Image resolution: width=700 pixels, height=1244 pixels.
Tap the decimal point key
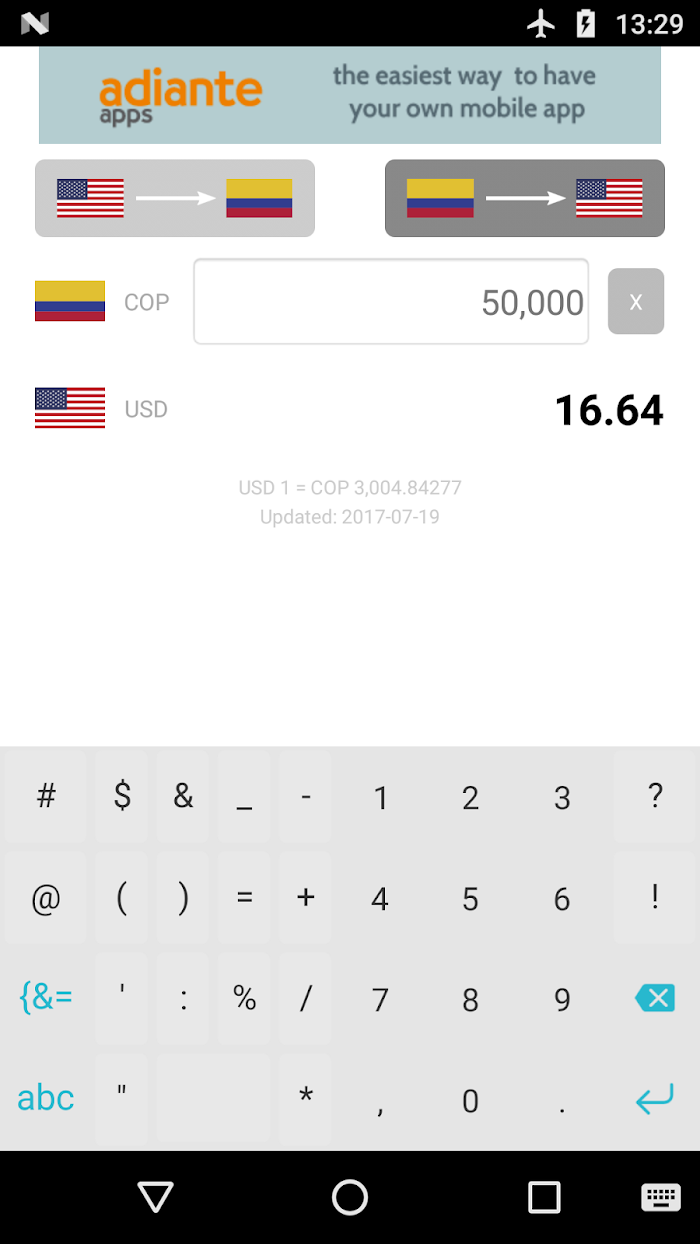[x=562, y=1099]
